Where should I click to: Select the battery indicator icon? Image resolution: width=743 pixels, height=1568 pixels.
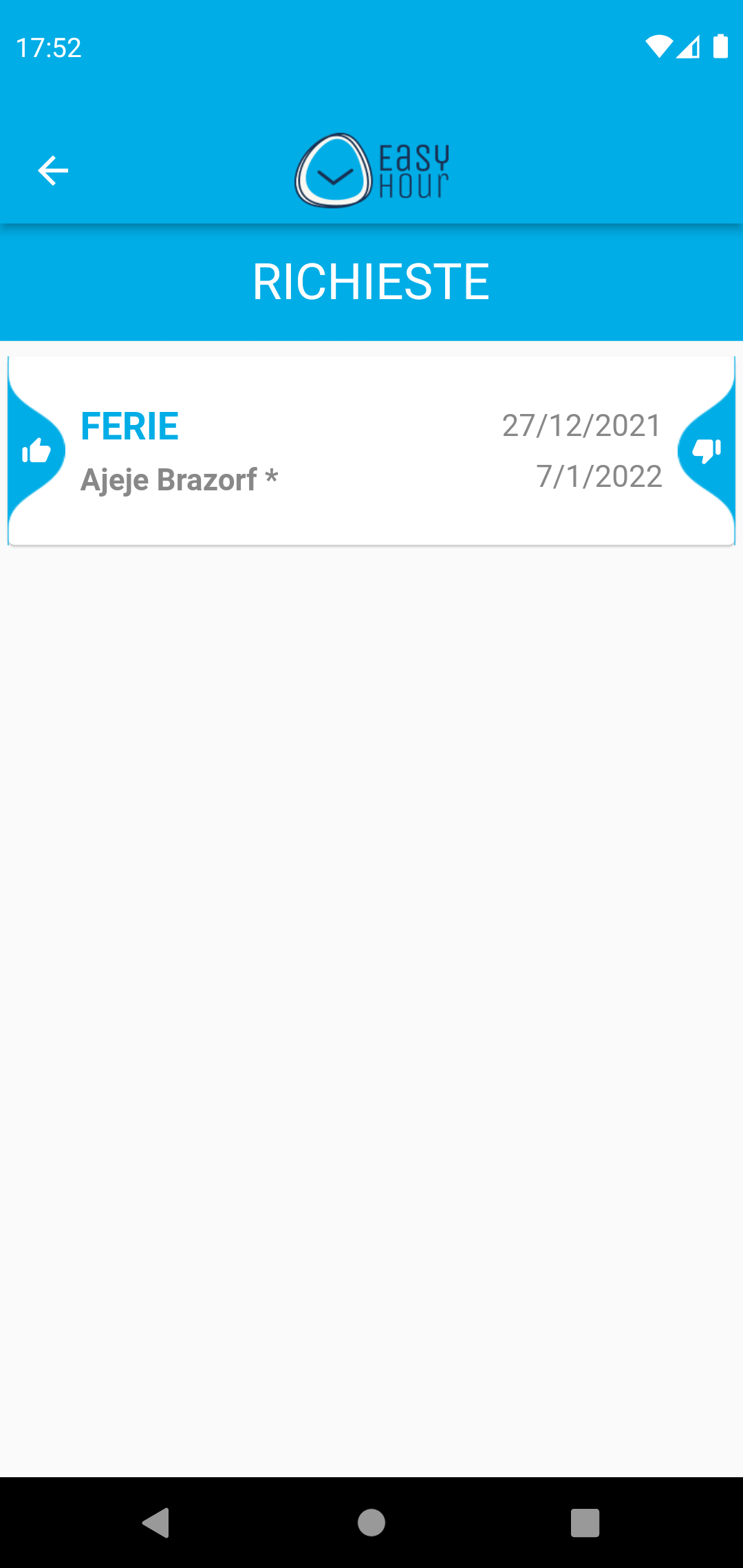[722, 47]
